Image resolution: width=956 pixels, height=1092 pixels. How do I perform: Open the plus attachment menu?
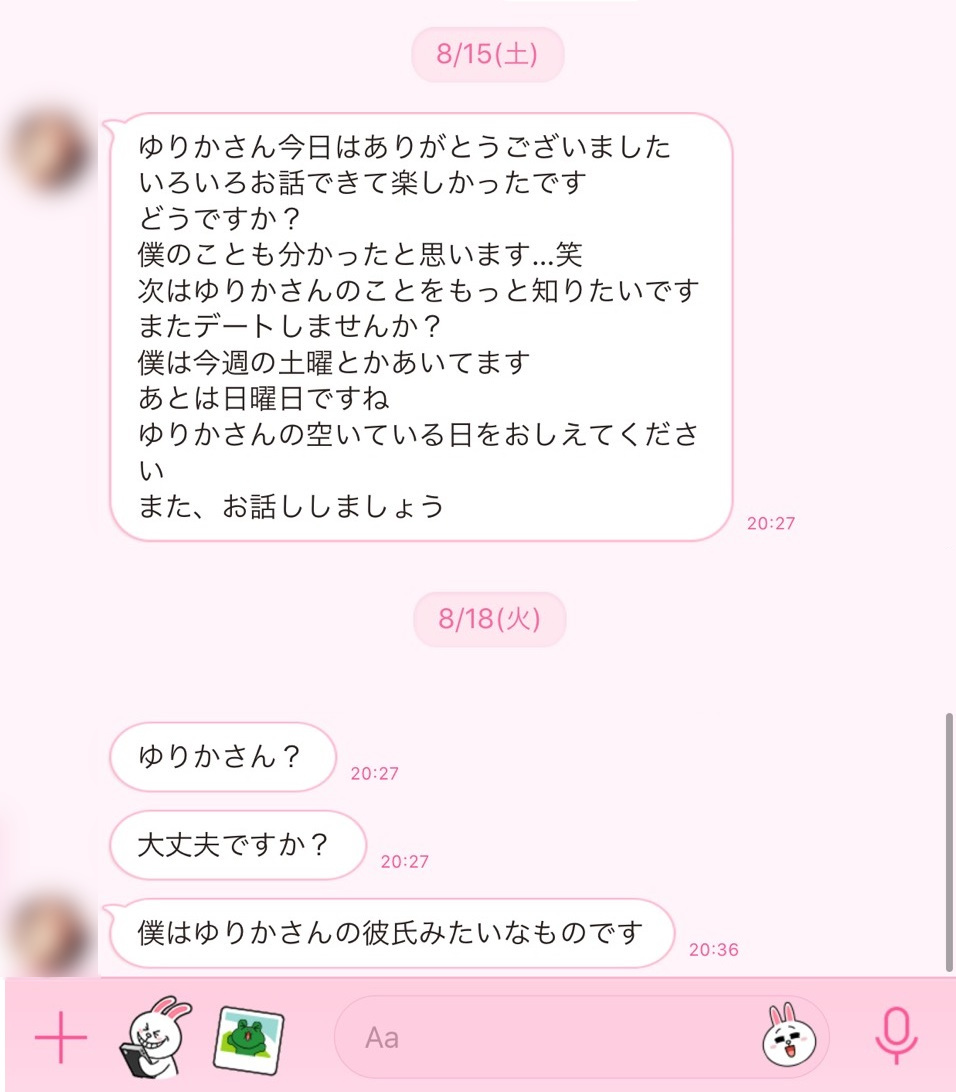[61, 1038]
